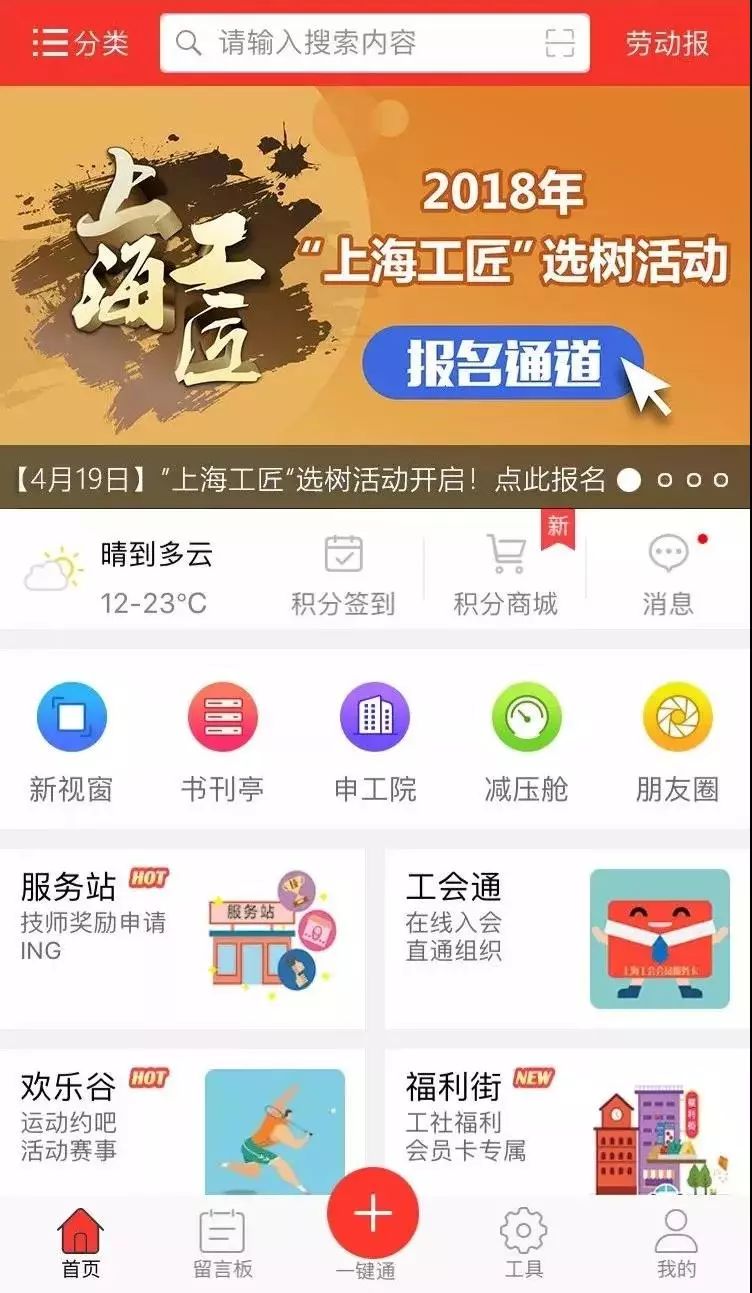This screenshot has height=1293, width=752.
Task: Open 劳动报 at the top right
Action: 667,43
